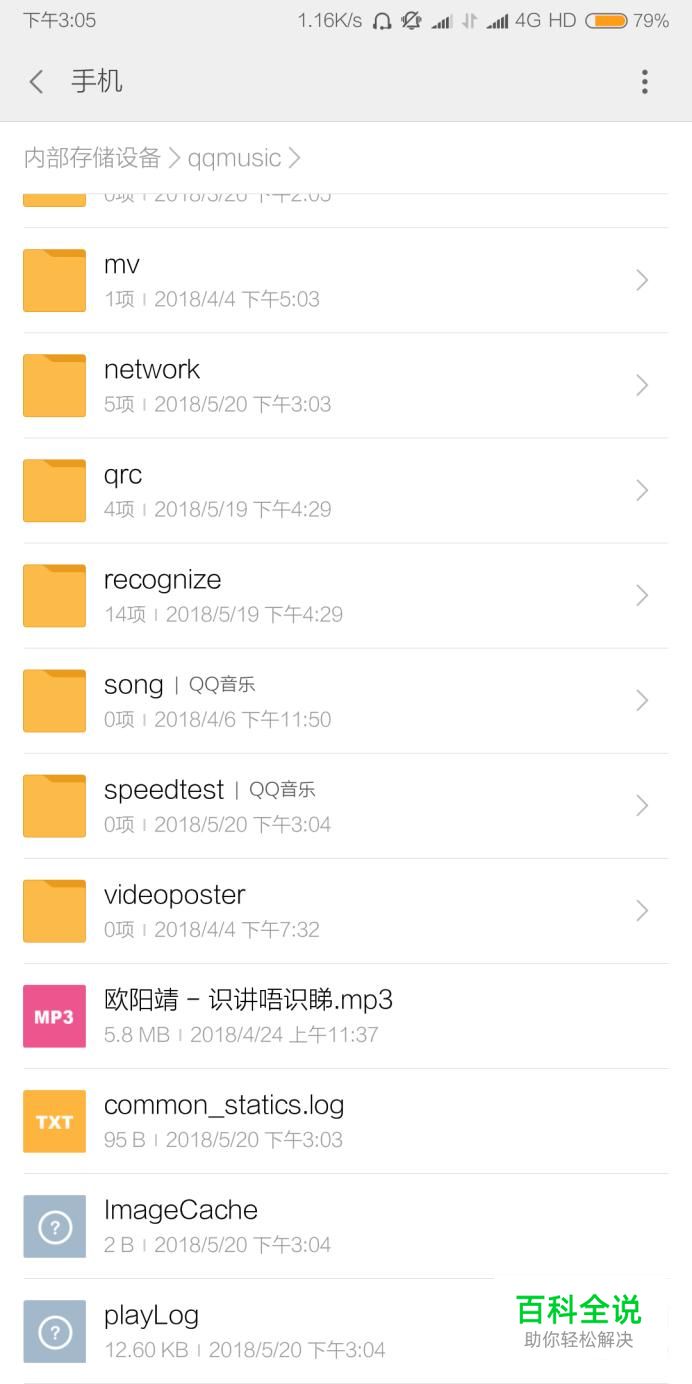
Task: Open the videoposter folder
Action: (x=346, y=911)
